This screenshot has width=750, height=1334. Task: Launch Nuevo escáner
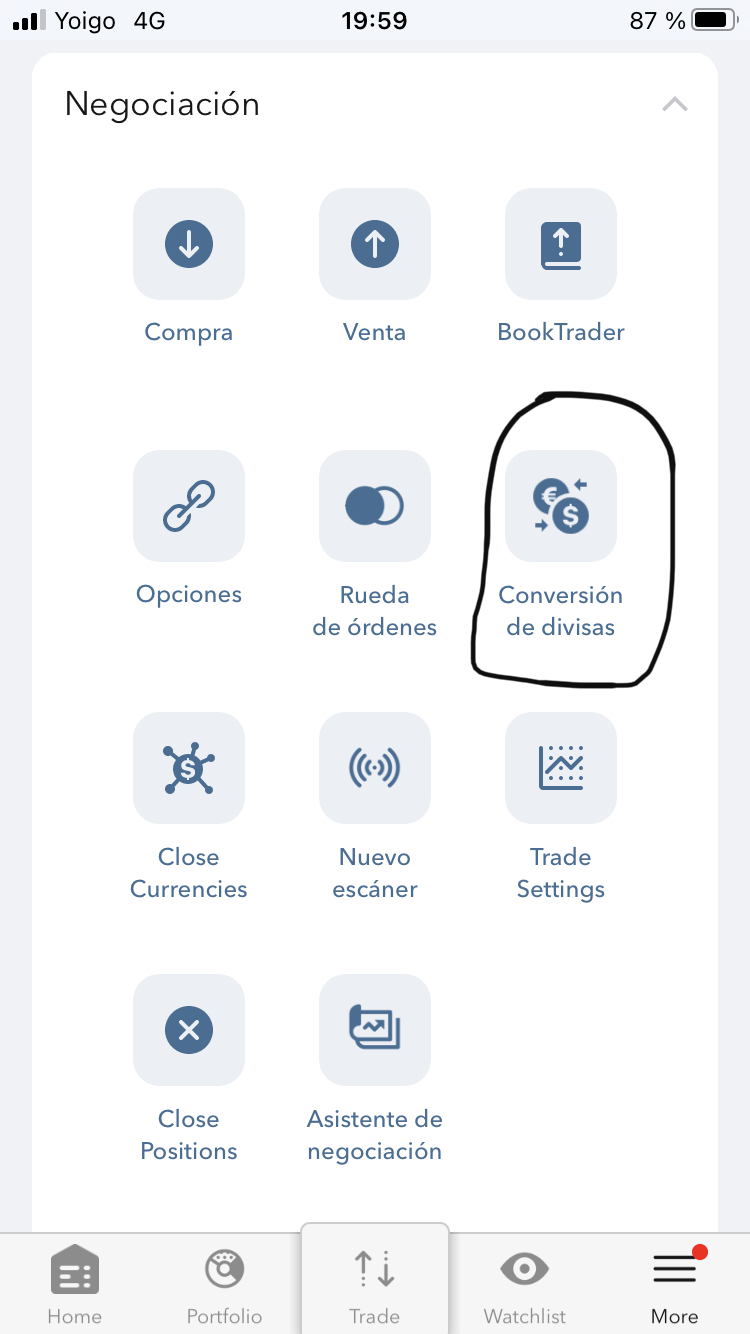375,768
